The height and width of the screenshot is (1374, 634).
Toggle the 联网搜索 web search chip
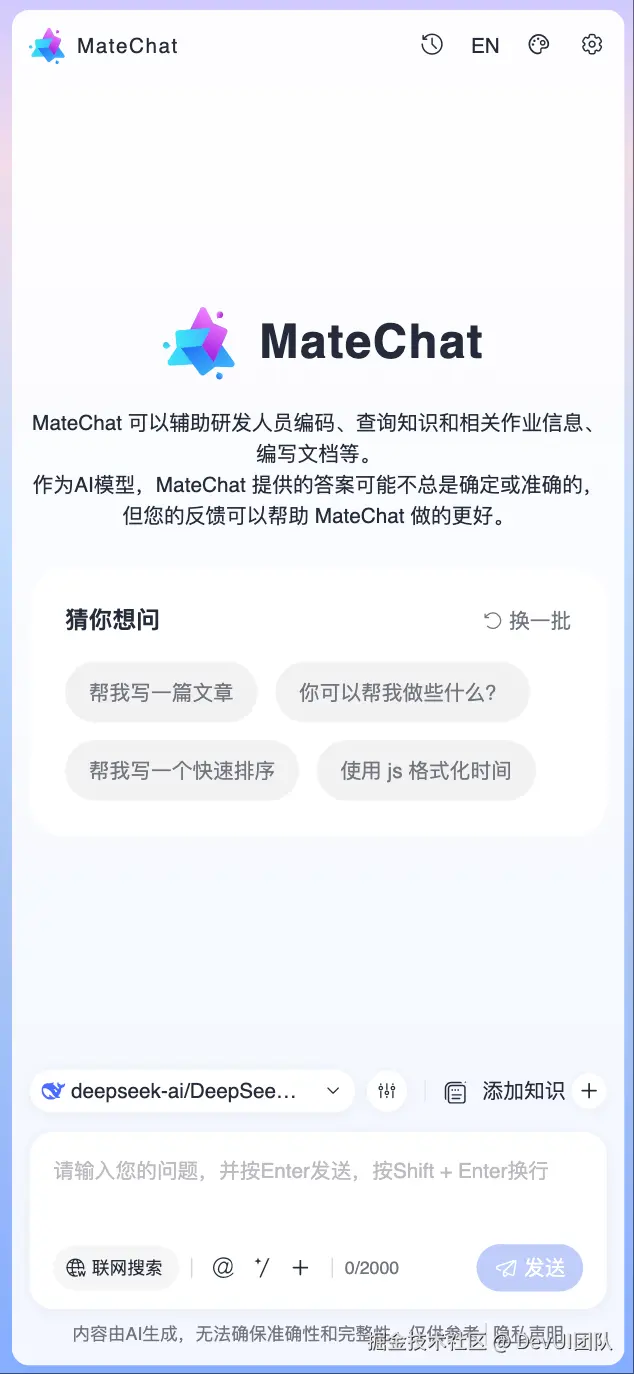pyautogui.click(x=115, y=1268)
